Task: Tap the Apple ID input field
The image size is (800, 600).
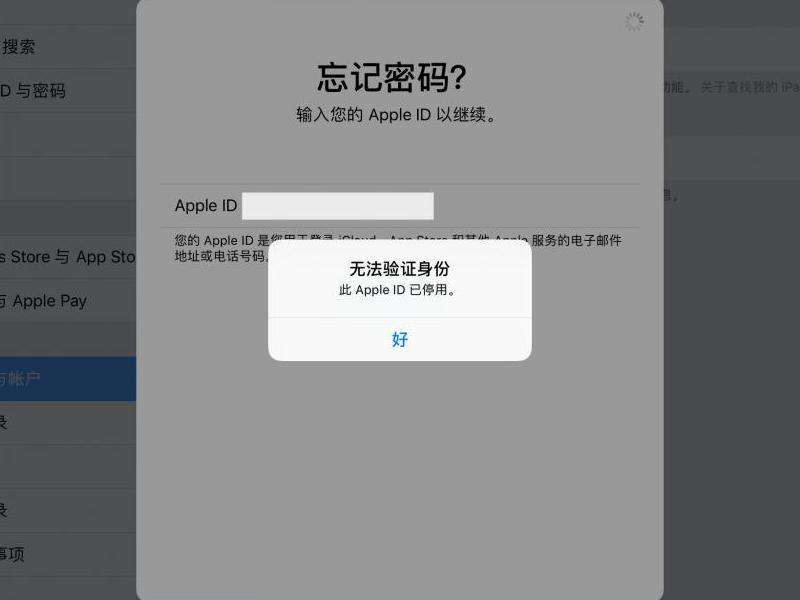Action: pyautogui.click(x=338, y=206)
